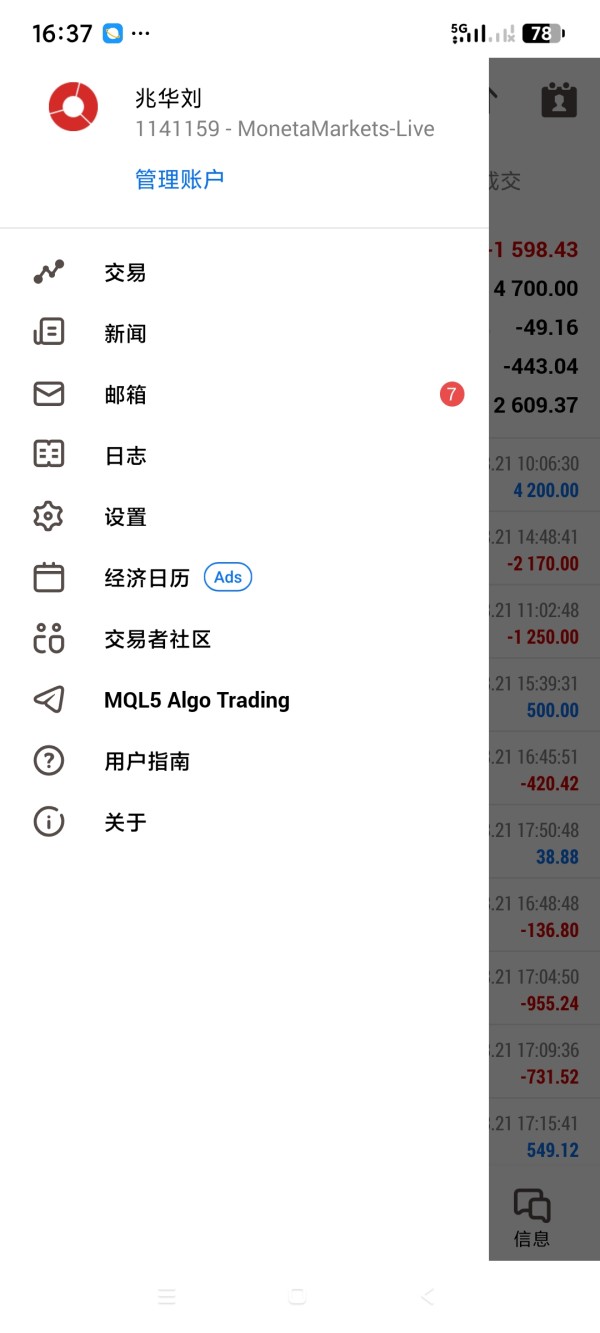
Task: Open 邮箱 with 7 unread
Action: click(x=244, y=394)
